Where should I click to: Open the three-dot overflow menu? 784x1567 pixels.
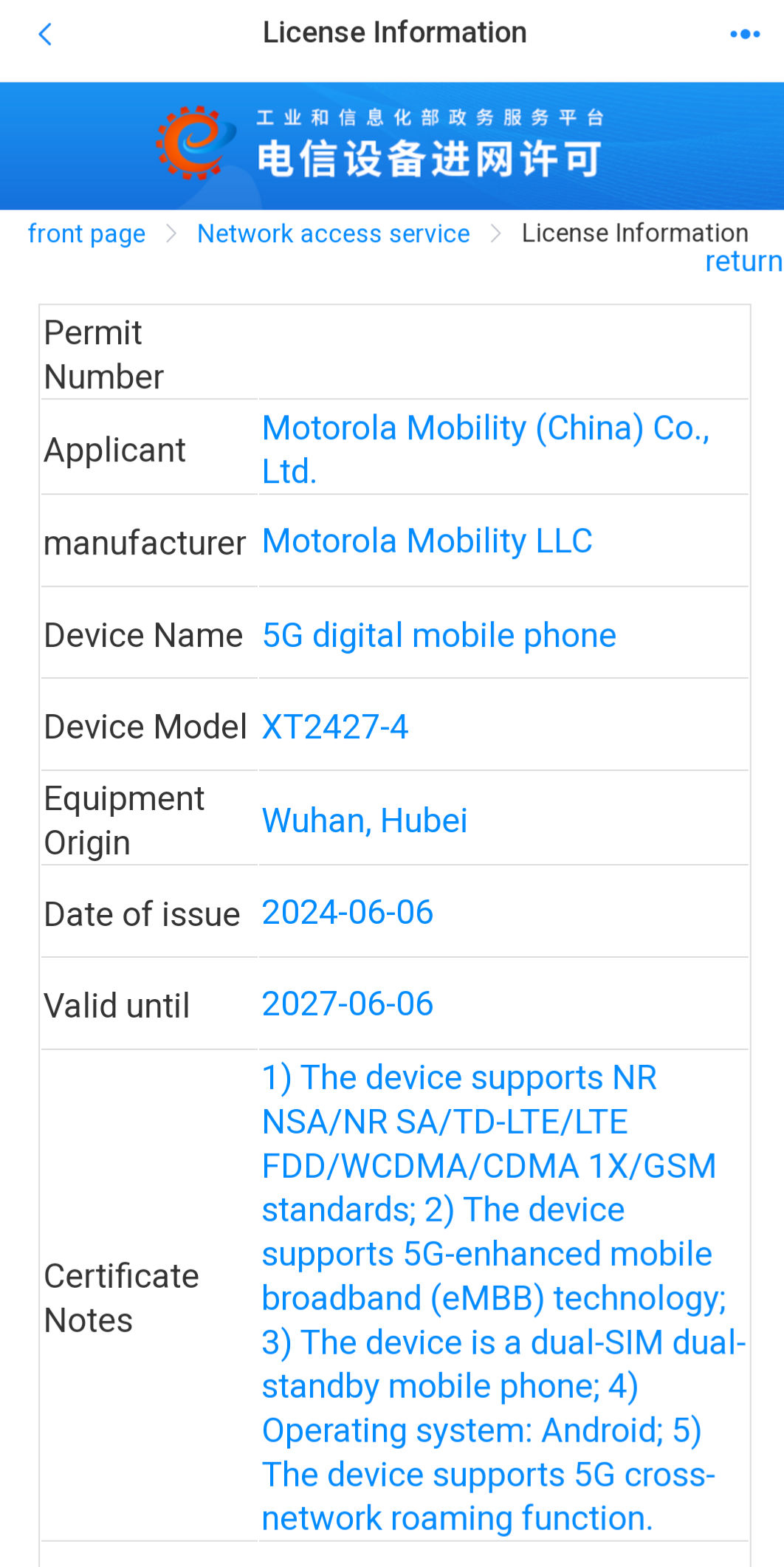tap(745, 34)
